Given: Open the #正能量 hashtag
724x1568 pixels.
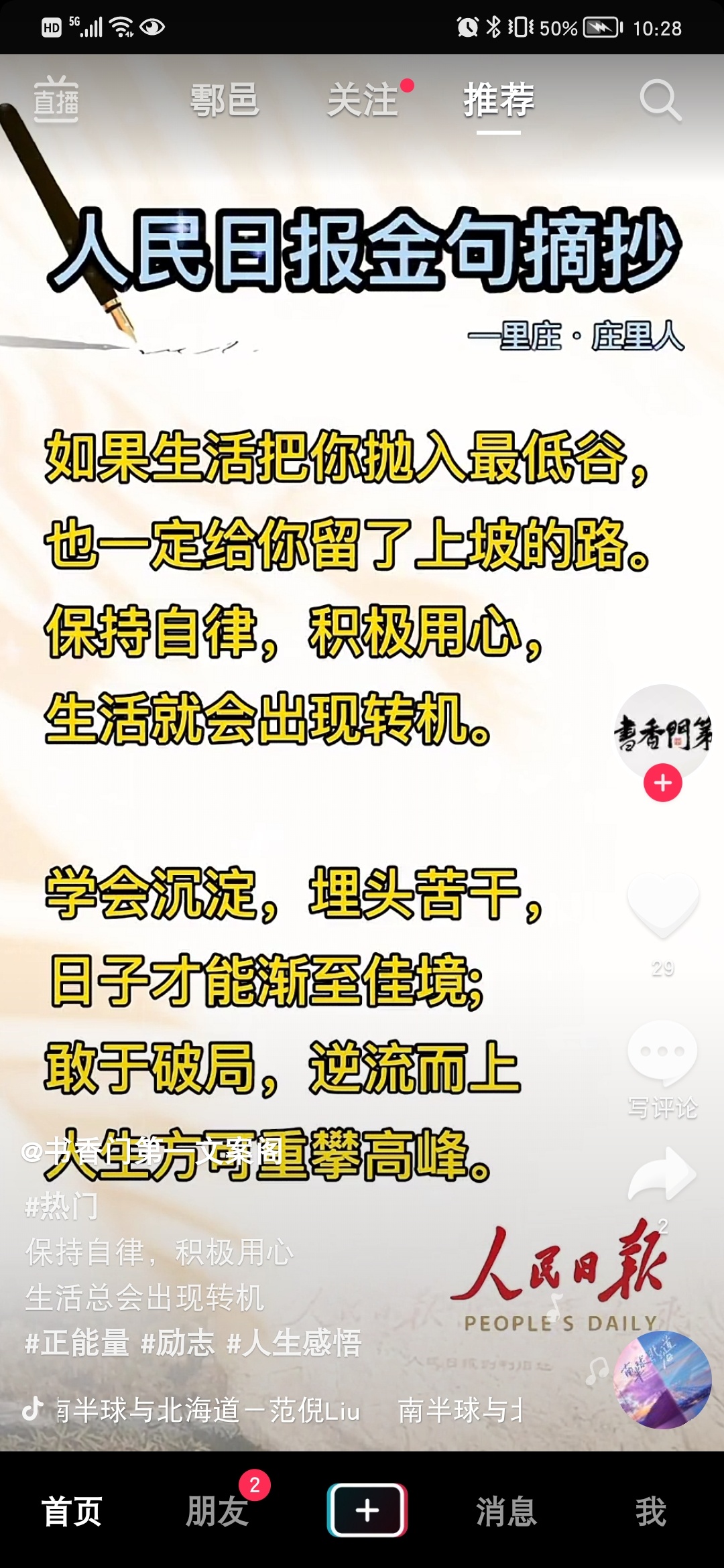Looking at the screenshot, I should coord(76,1343).
